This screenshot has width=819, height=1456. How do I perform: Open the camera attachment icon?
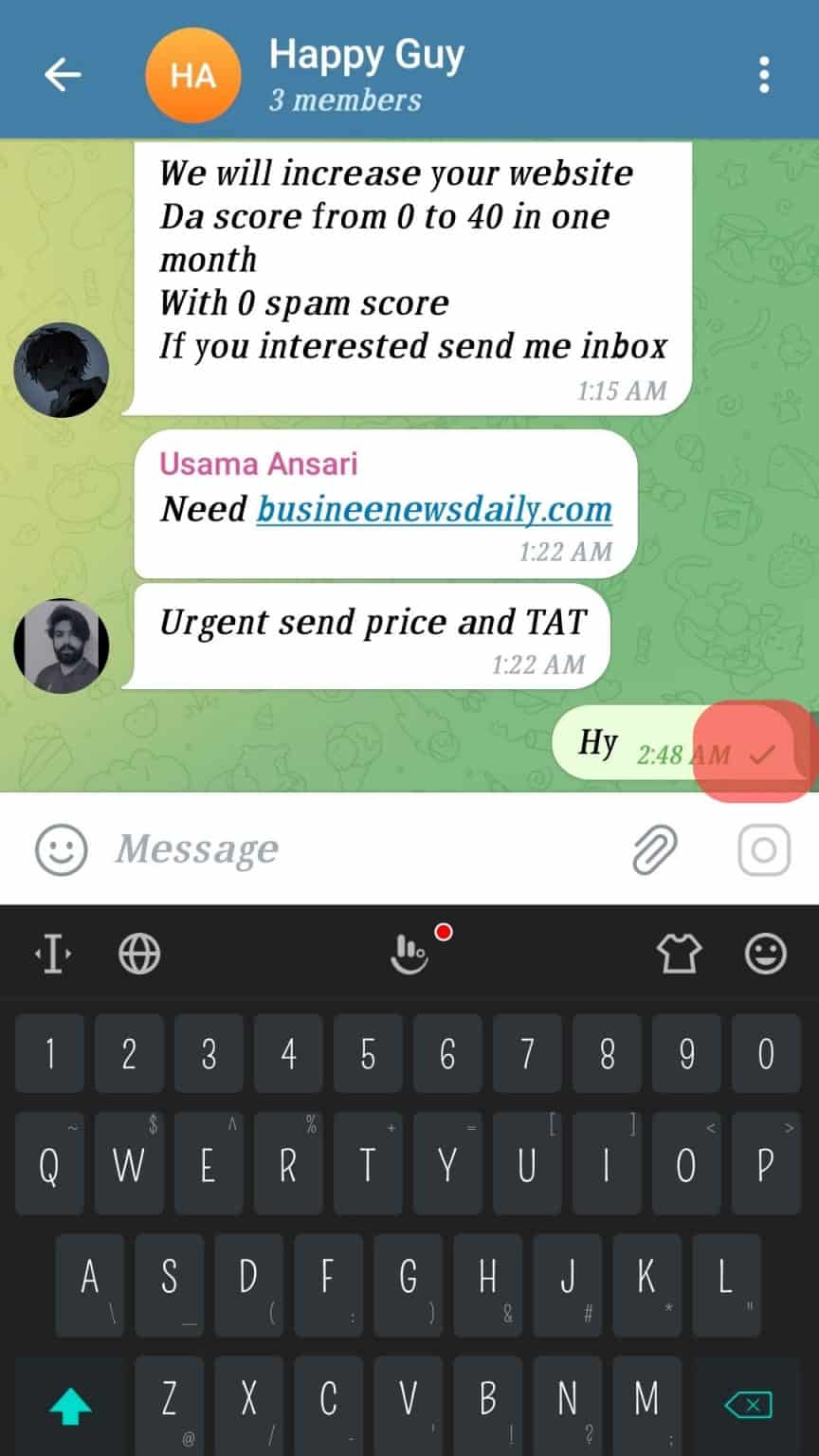(x=766, y=848)
